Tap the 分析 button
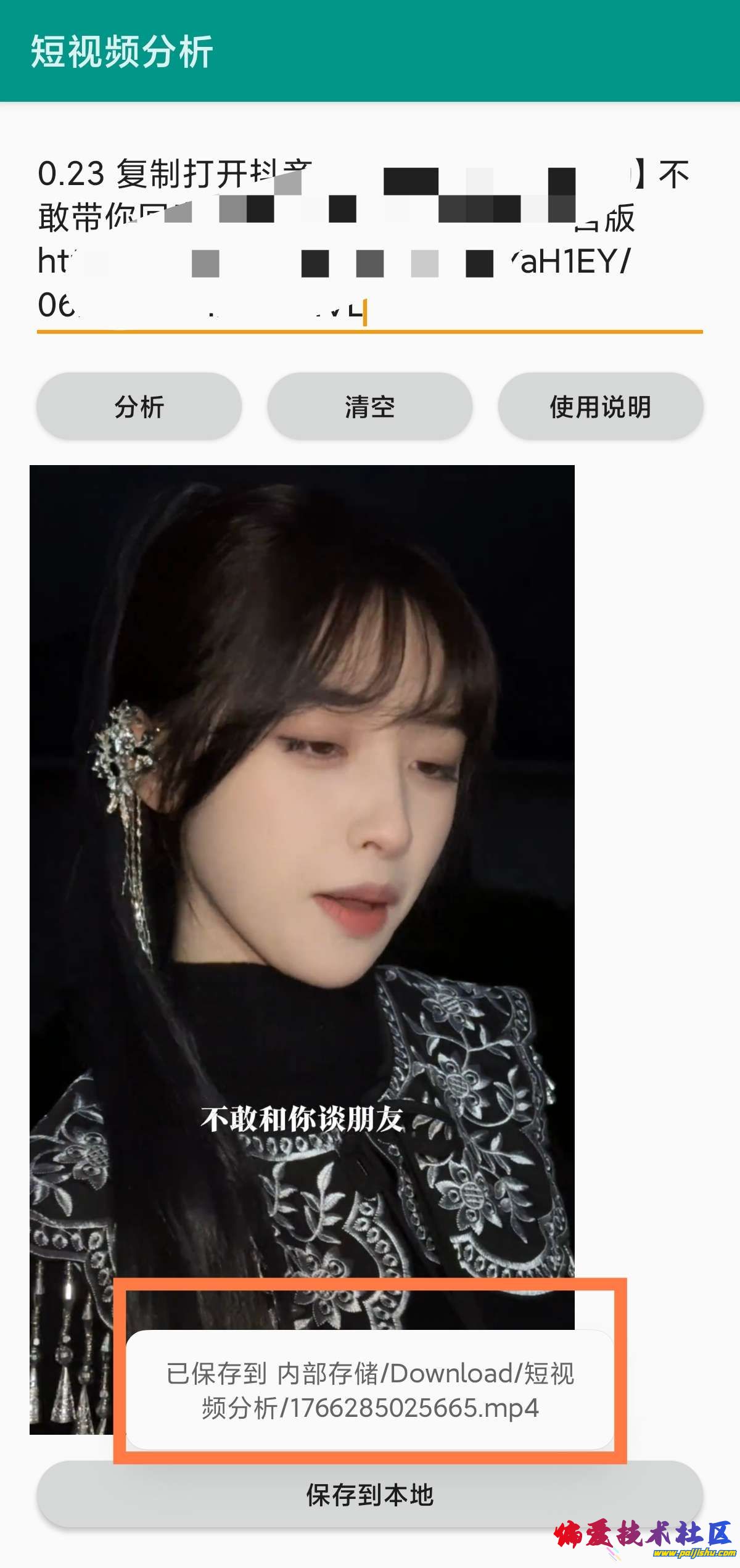 point(139,406)
